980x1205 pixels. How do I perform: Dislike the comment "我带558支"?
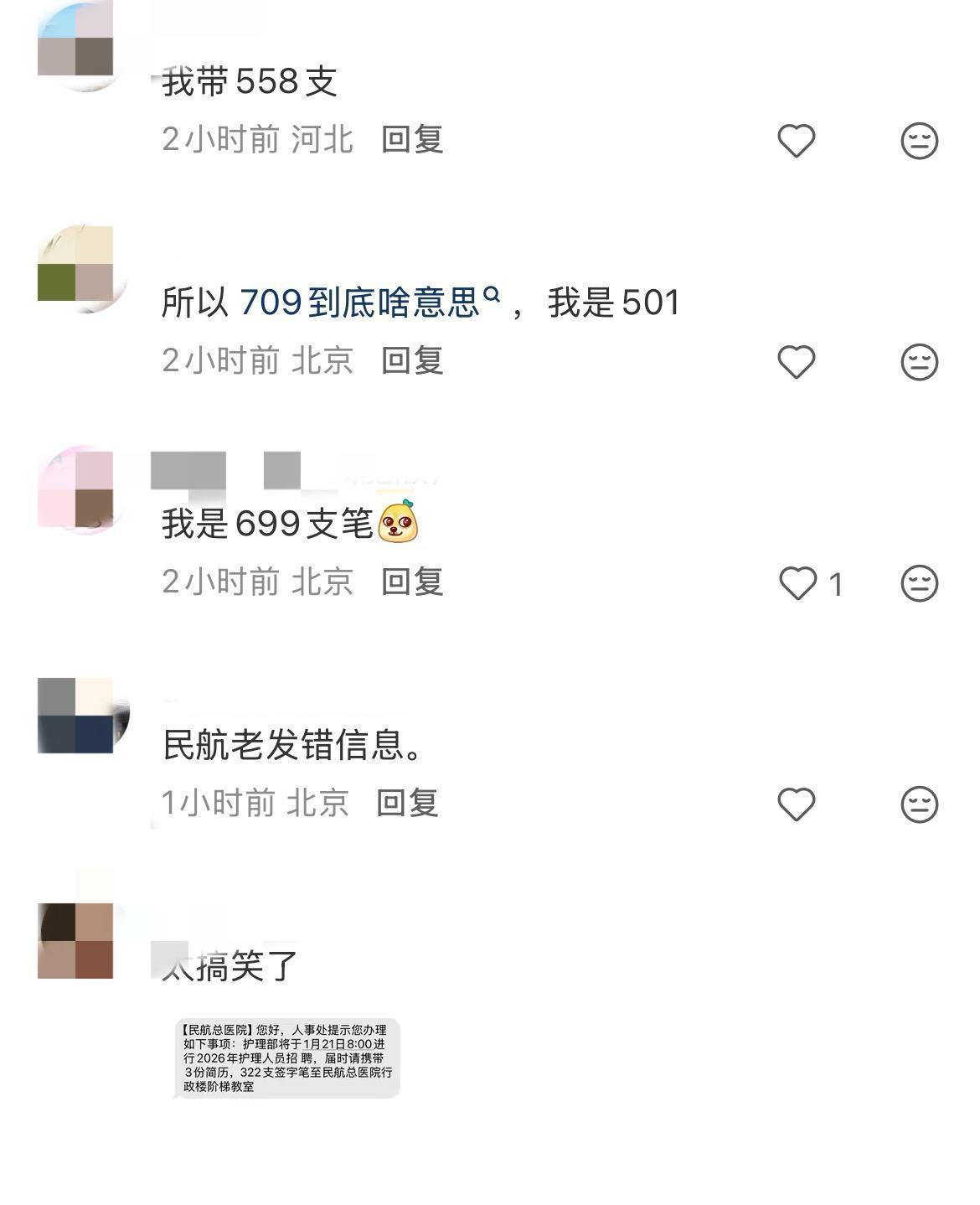[919, 141]
